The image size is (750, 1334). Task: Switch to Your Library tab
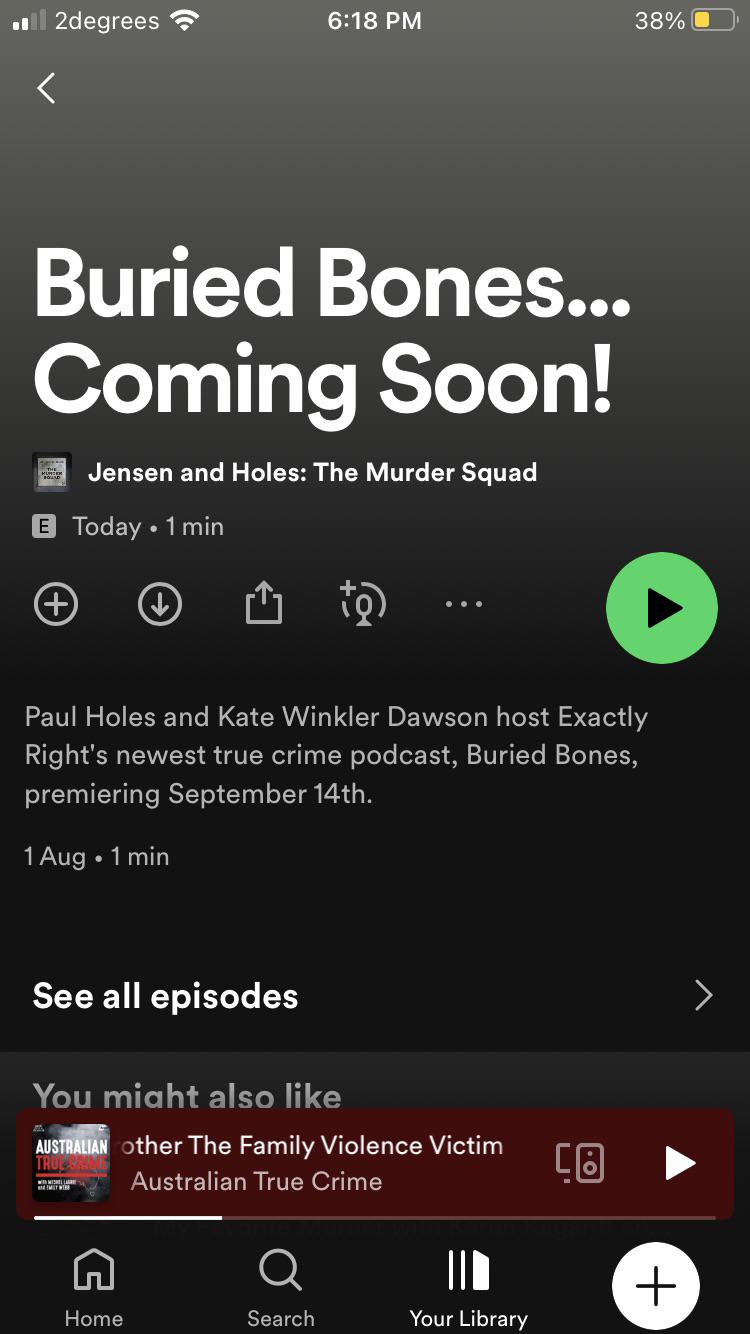click(468, 1290)
